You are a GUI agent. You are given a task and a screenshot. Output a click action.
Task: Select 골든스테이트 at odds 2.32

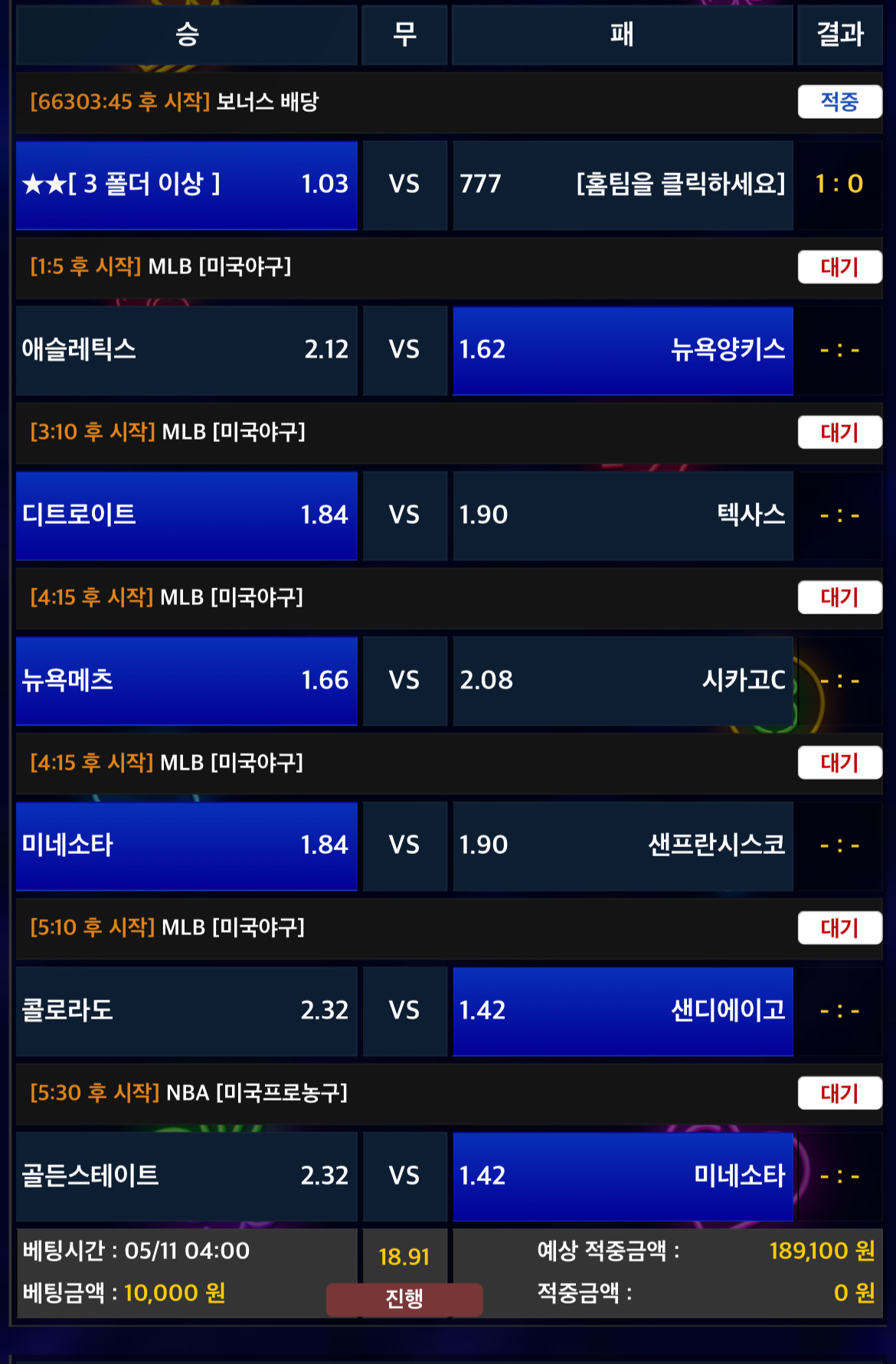[186, 1176]
